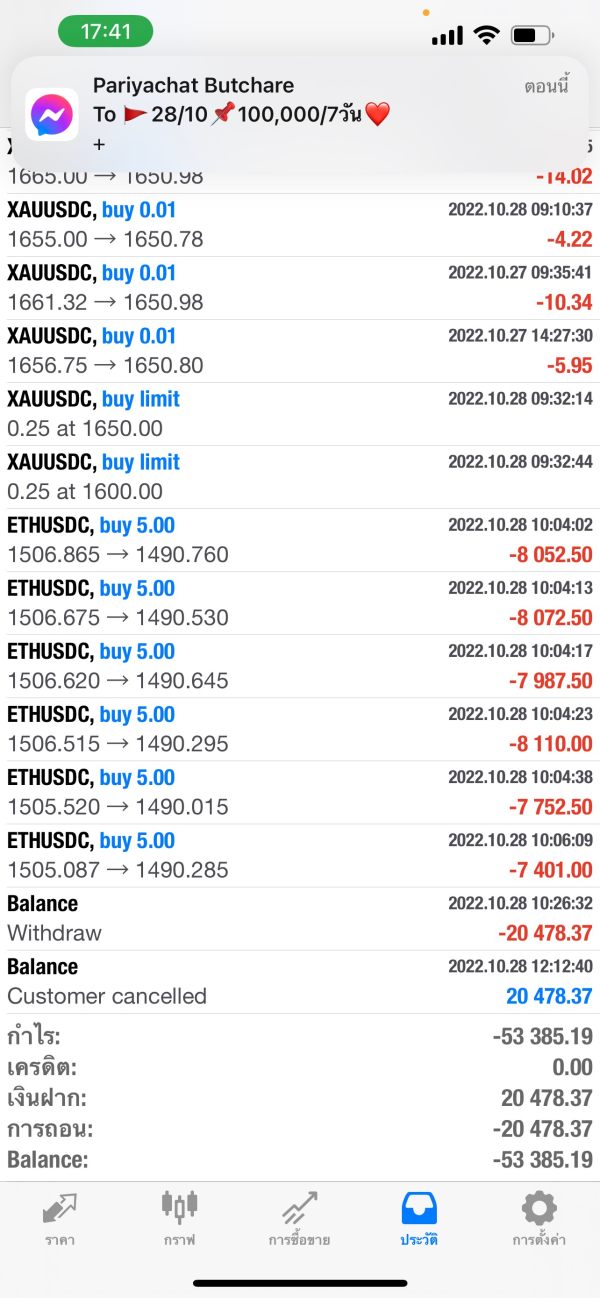Switch to the การซื้อขาย trade tab
Viewport: 600px width, 1298px height.
(x=299, y=1219)
